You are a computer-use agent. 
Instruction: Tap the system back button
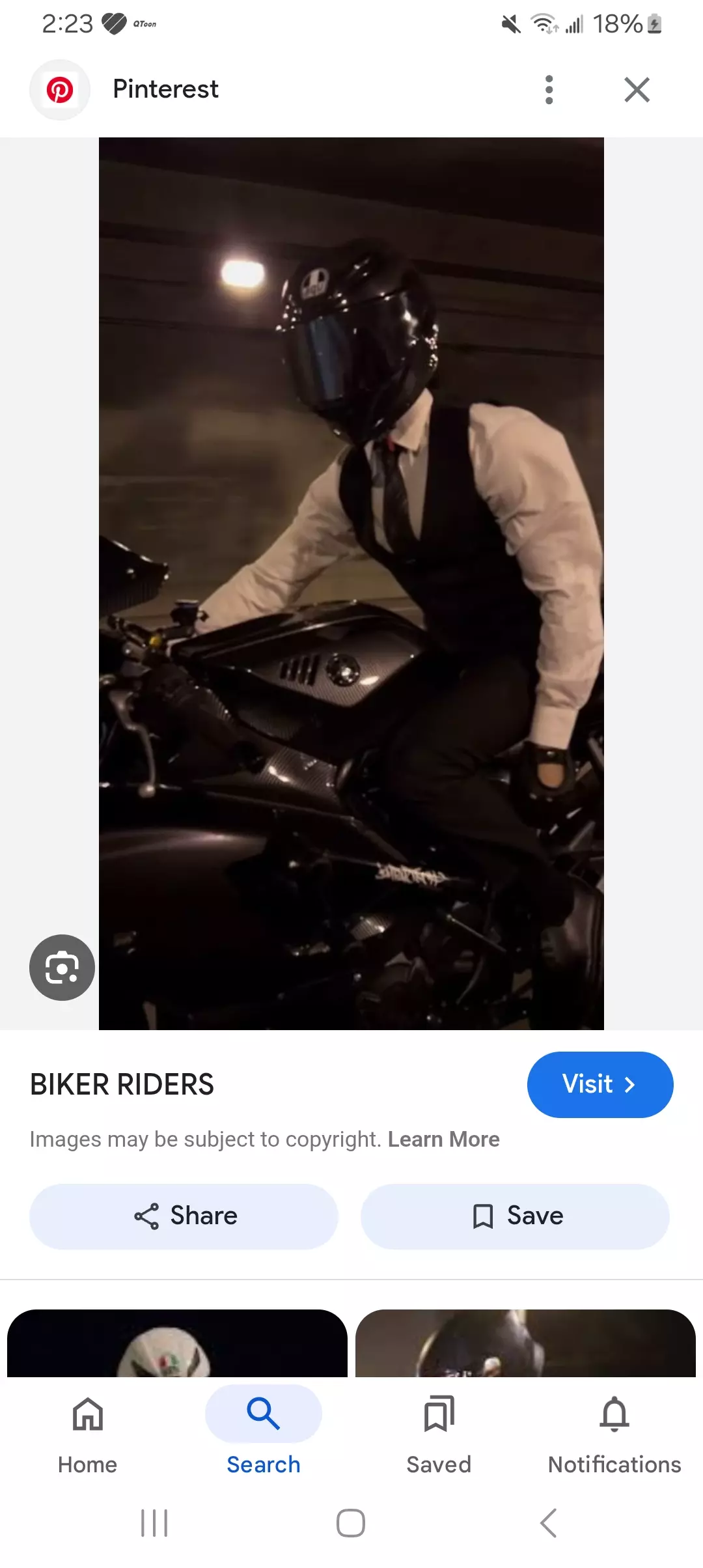pos(548,1523)
